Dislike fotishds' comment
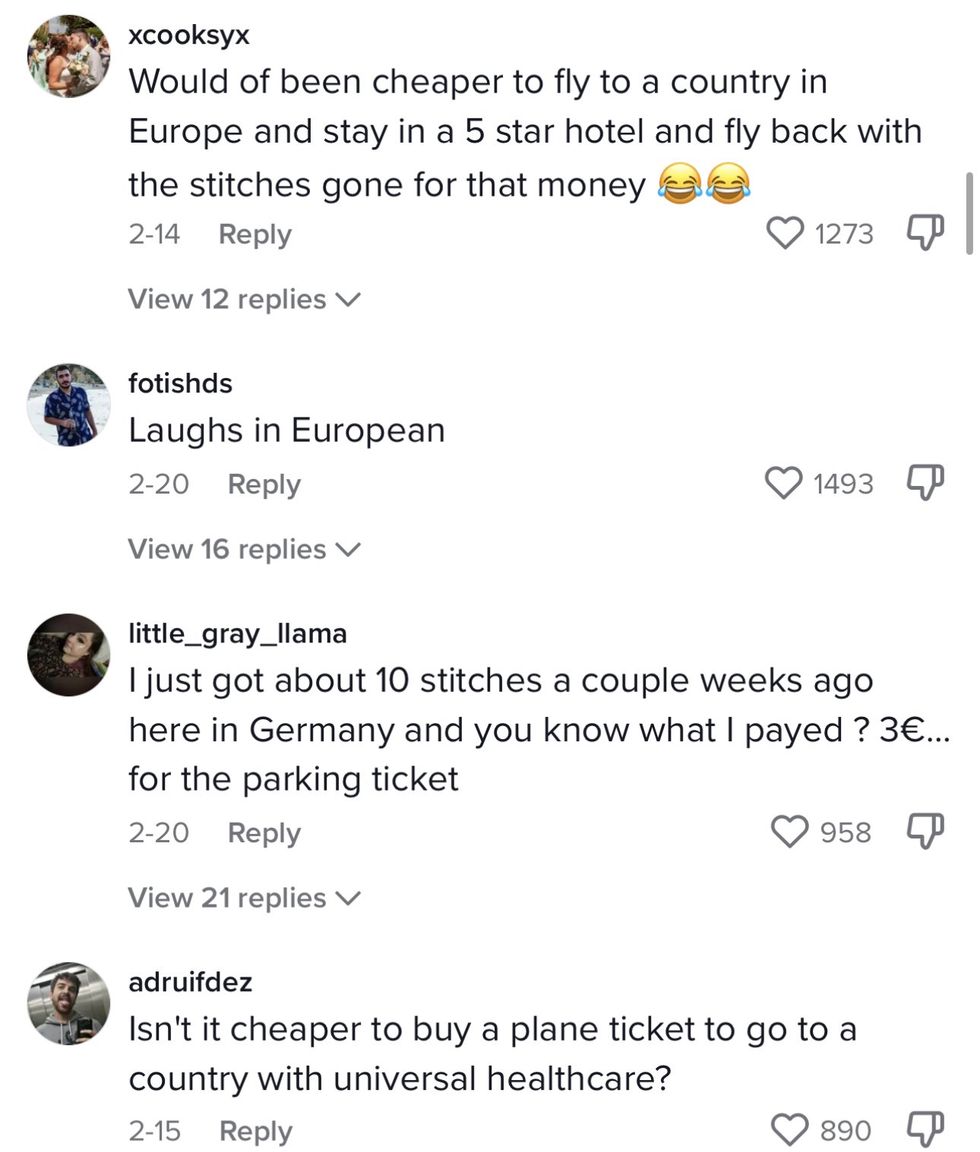This screenshot has width=980, height=1152. click(925, 483)
